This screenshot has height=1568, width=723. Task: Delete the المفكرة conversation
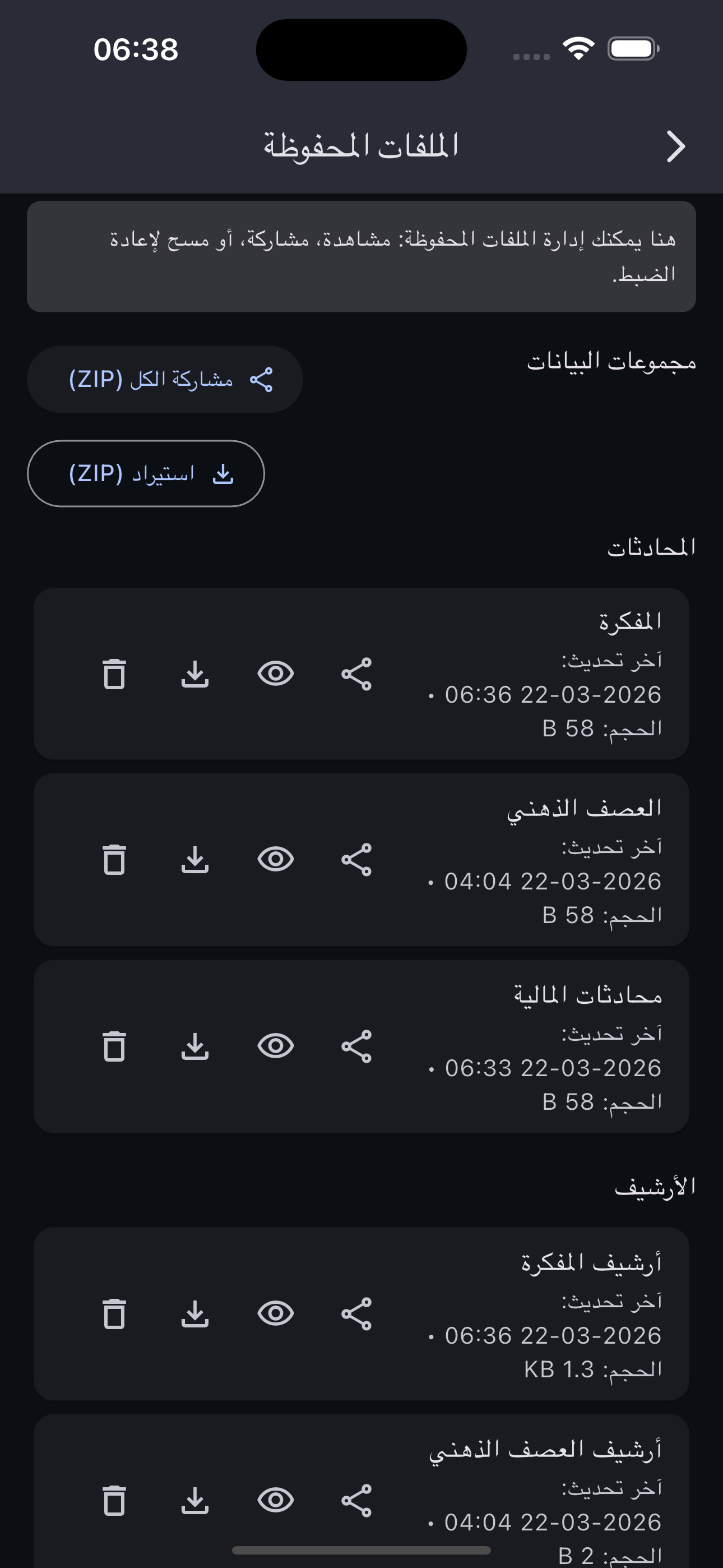coord(114,674)
